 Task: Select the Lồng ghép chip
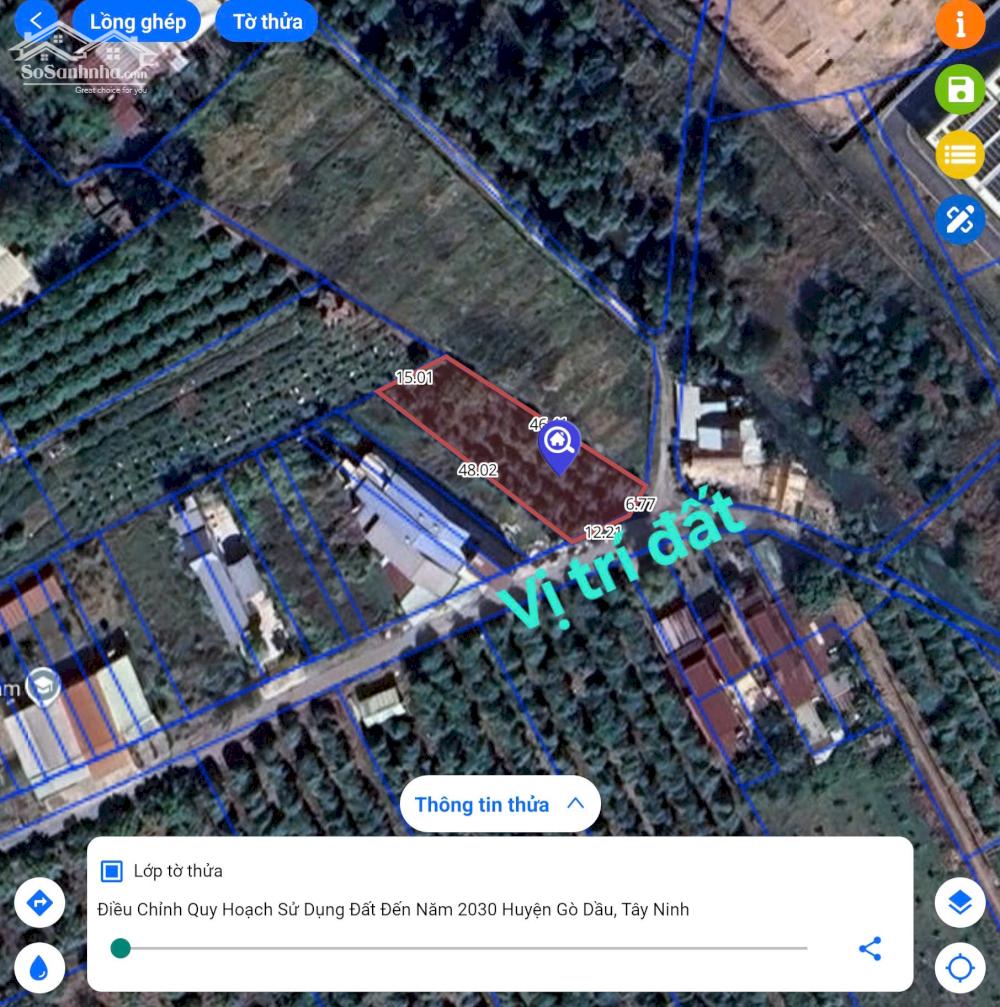coord(138,22)
